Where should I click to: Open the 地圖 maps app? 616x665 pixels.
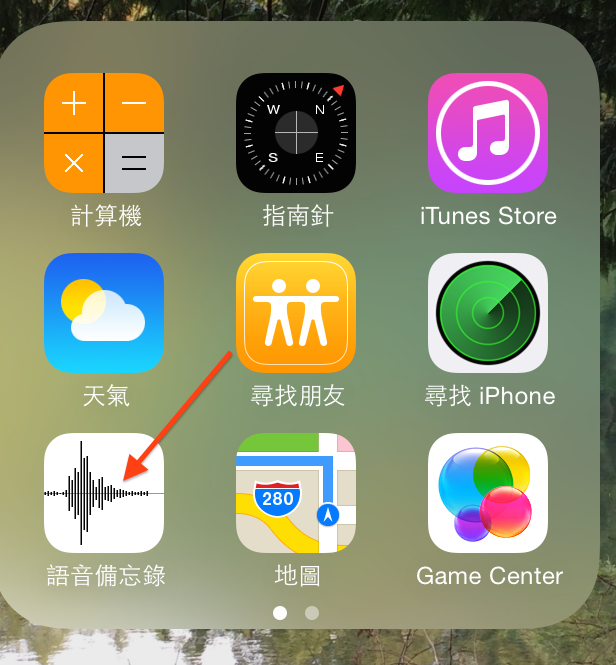pos(296,493)
